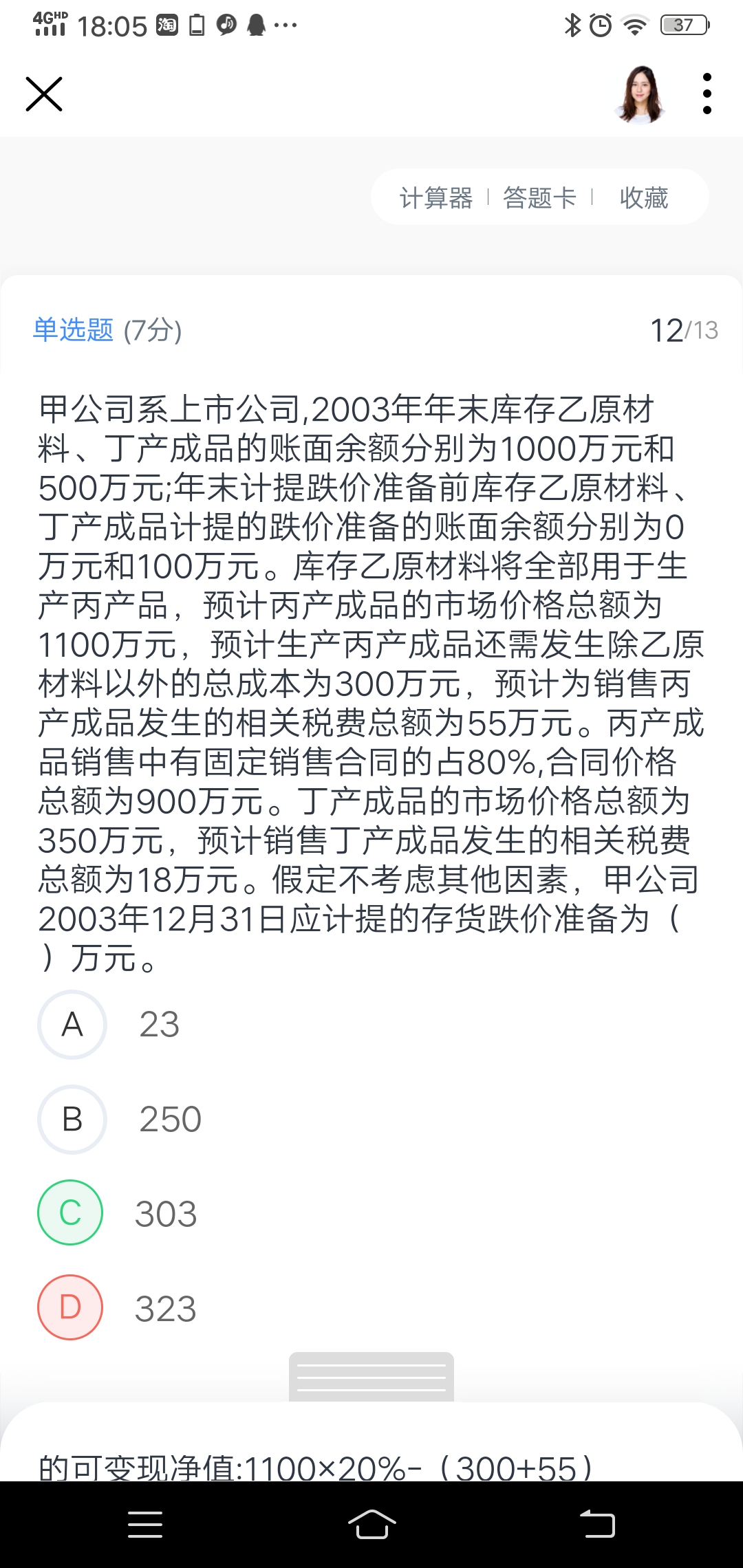This screenshot has height=1568, width=743.
Task: Tap the explanation panel drag handle
Action: click(x=371, y=1377)
